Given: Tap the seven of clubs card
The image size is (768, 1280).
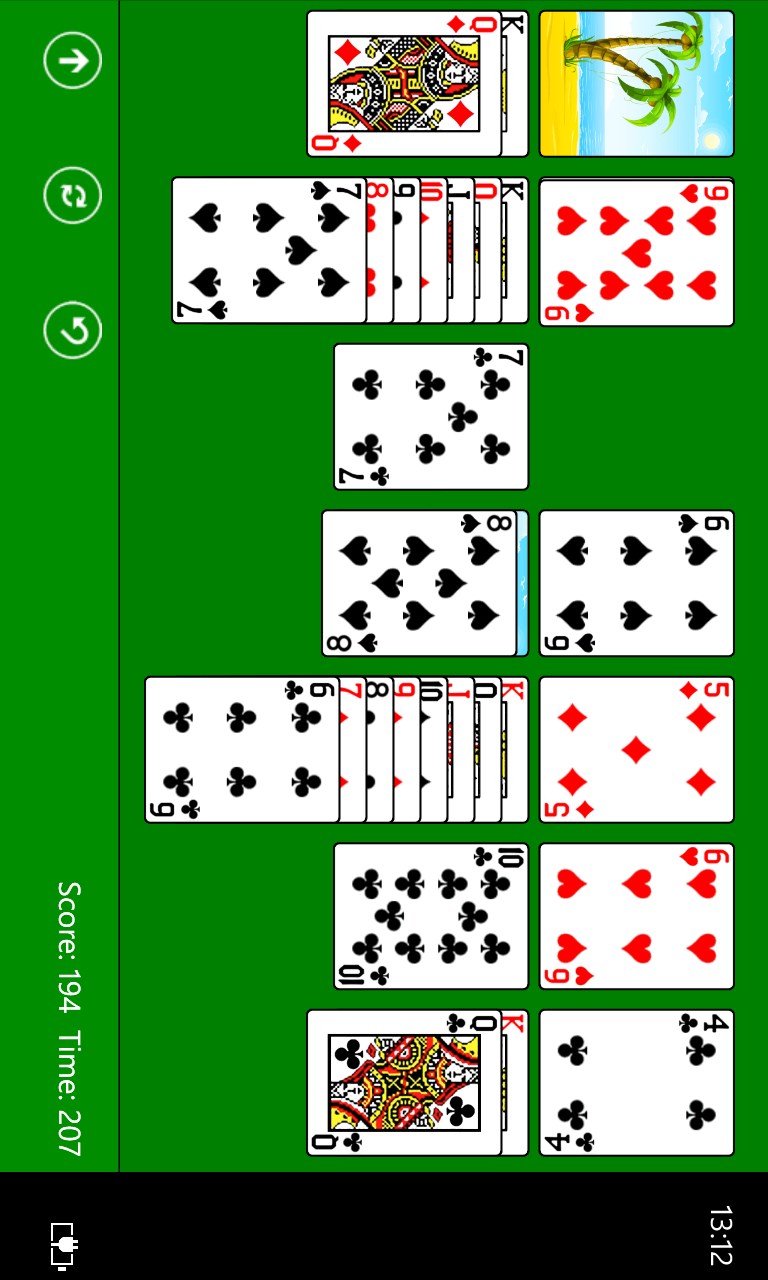Looking at the screenshot, I should click(430, 417).
